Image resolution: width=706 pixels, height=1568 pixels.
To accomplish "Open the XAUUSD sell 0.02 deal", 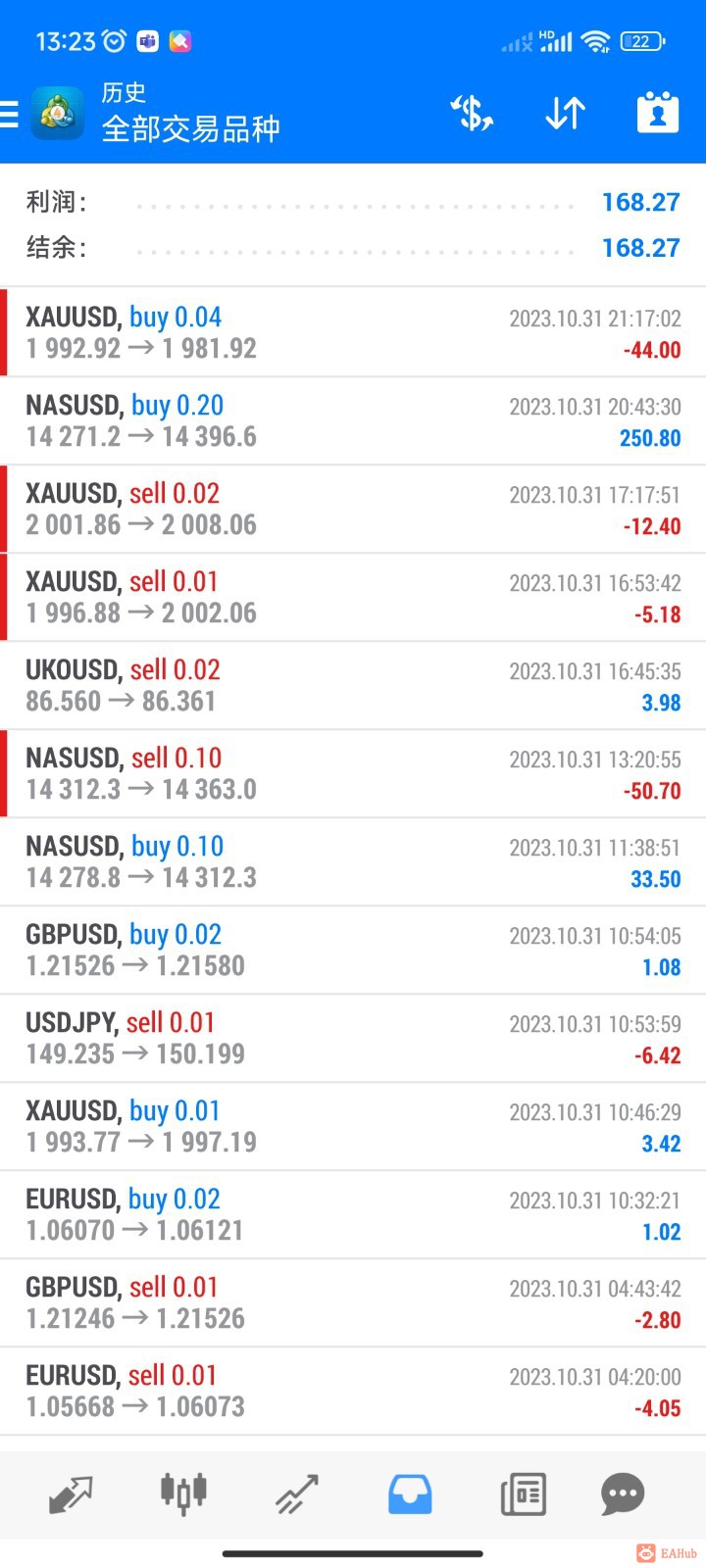I will click(353, 509).
